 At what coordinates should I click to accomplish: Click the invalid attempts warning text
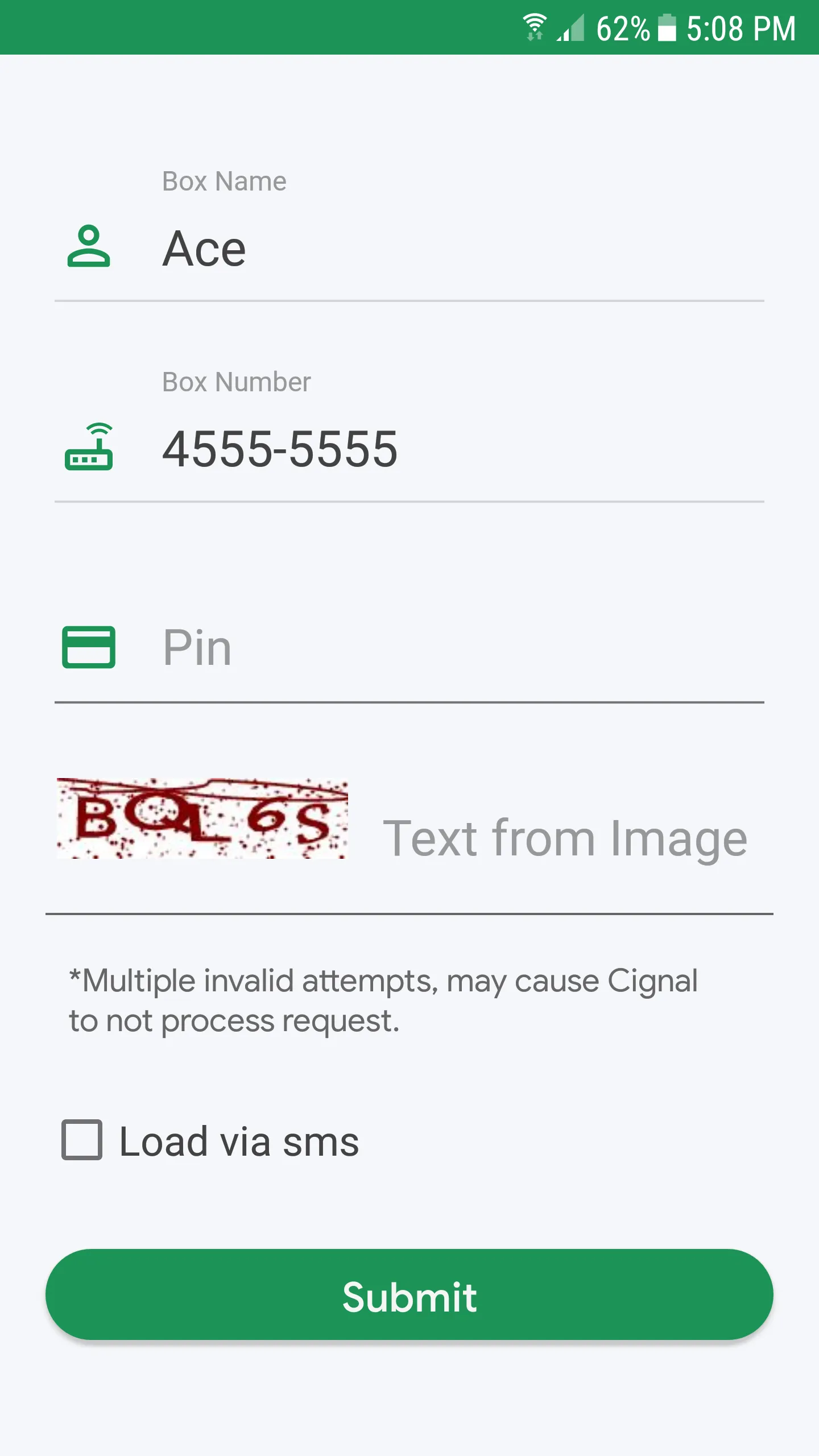(382, 999)
